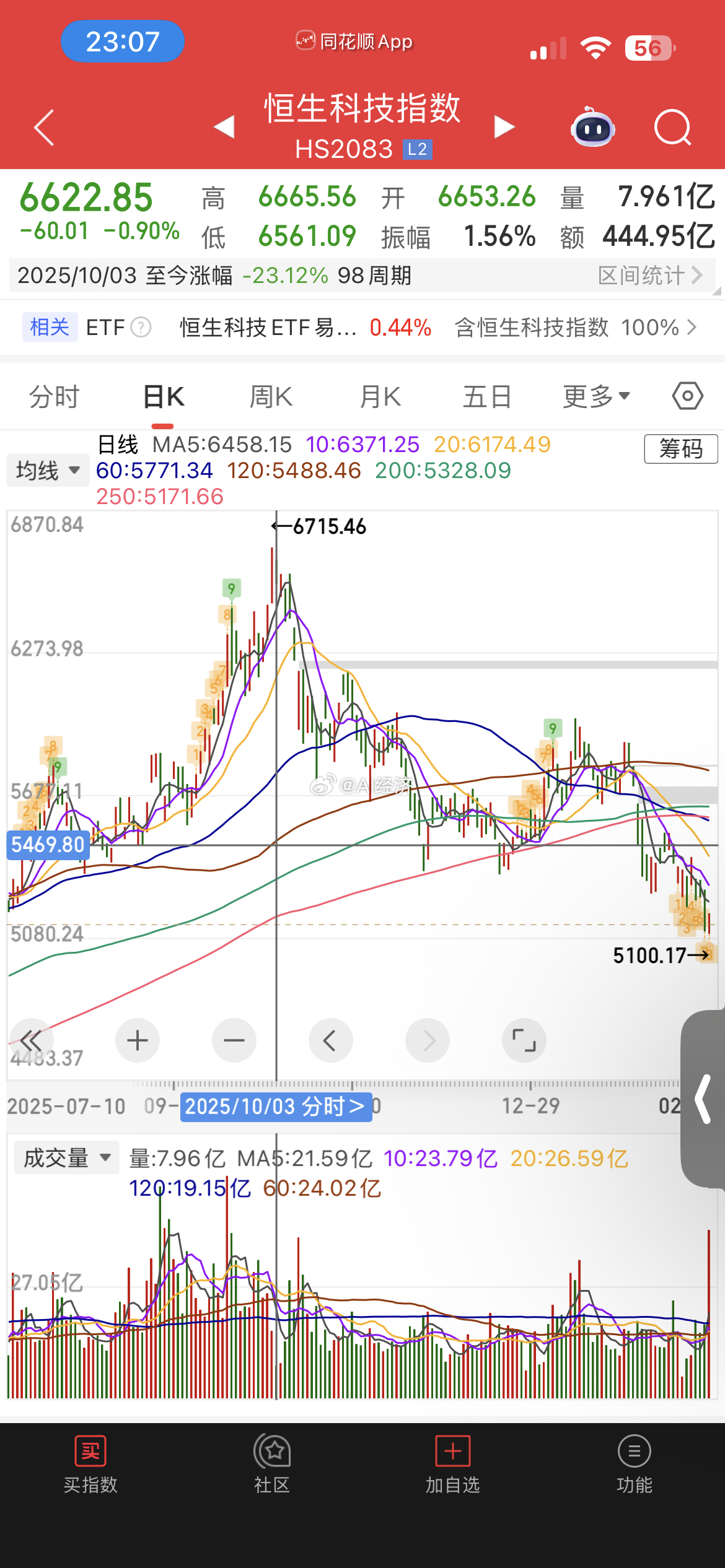Image resolution: width=725 pixels, height=1568 pixels.
Task: Open 区间统计 interval statistics
Action: 644,276
